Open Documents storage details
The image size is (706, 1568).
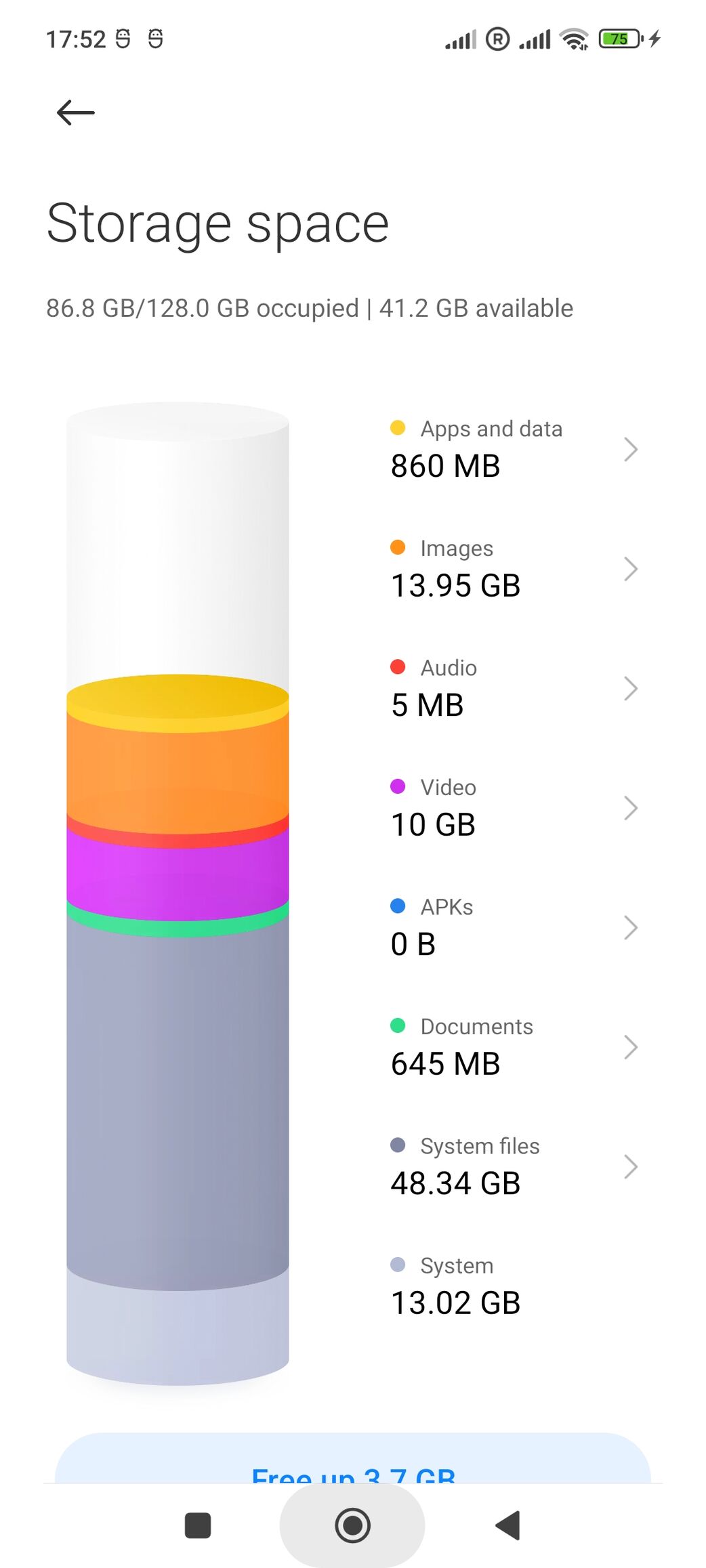(515, 1047)
